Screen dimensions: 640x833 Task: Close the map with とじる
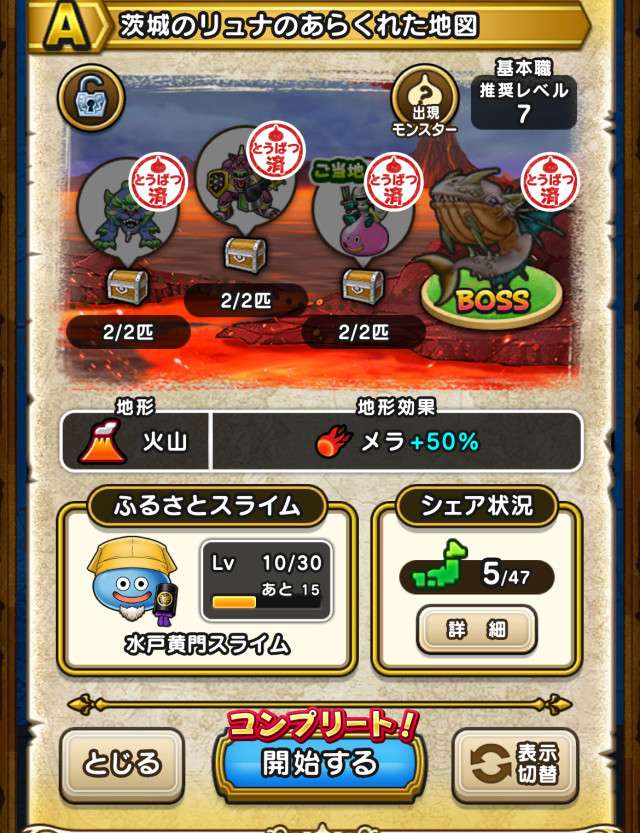pyautogui.click(x=122, y=764)
